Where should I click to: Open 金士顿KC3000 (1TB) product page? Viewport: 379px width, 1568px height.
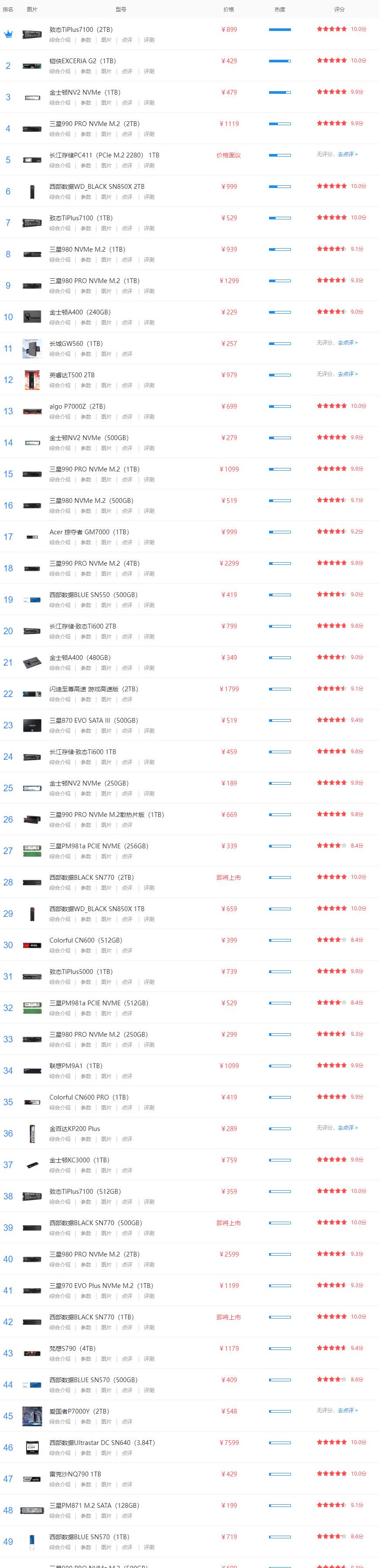[79, 1160]
